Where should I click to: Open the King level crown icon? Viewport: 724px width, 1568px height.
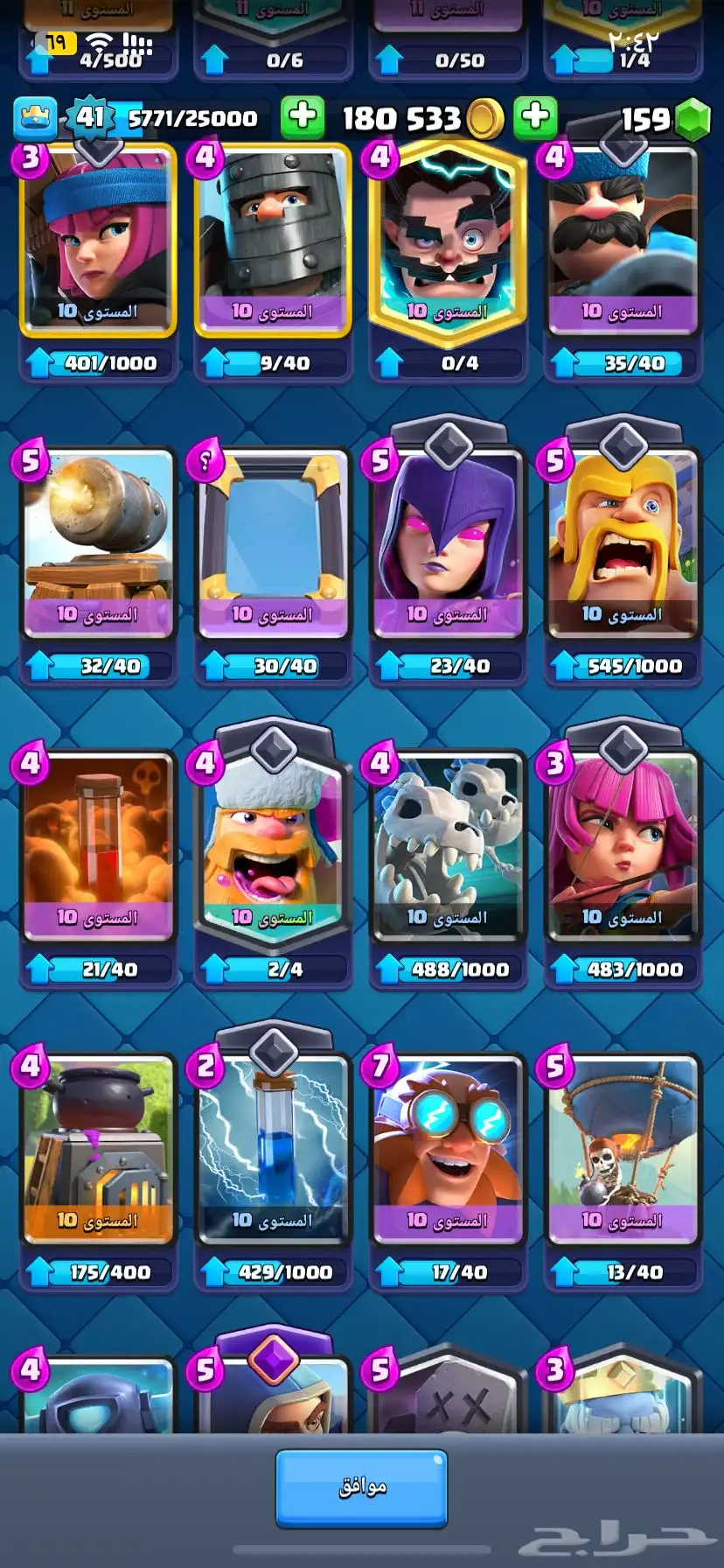click(x=35, y=118)
